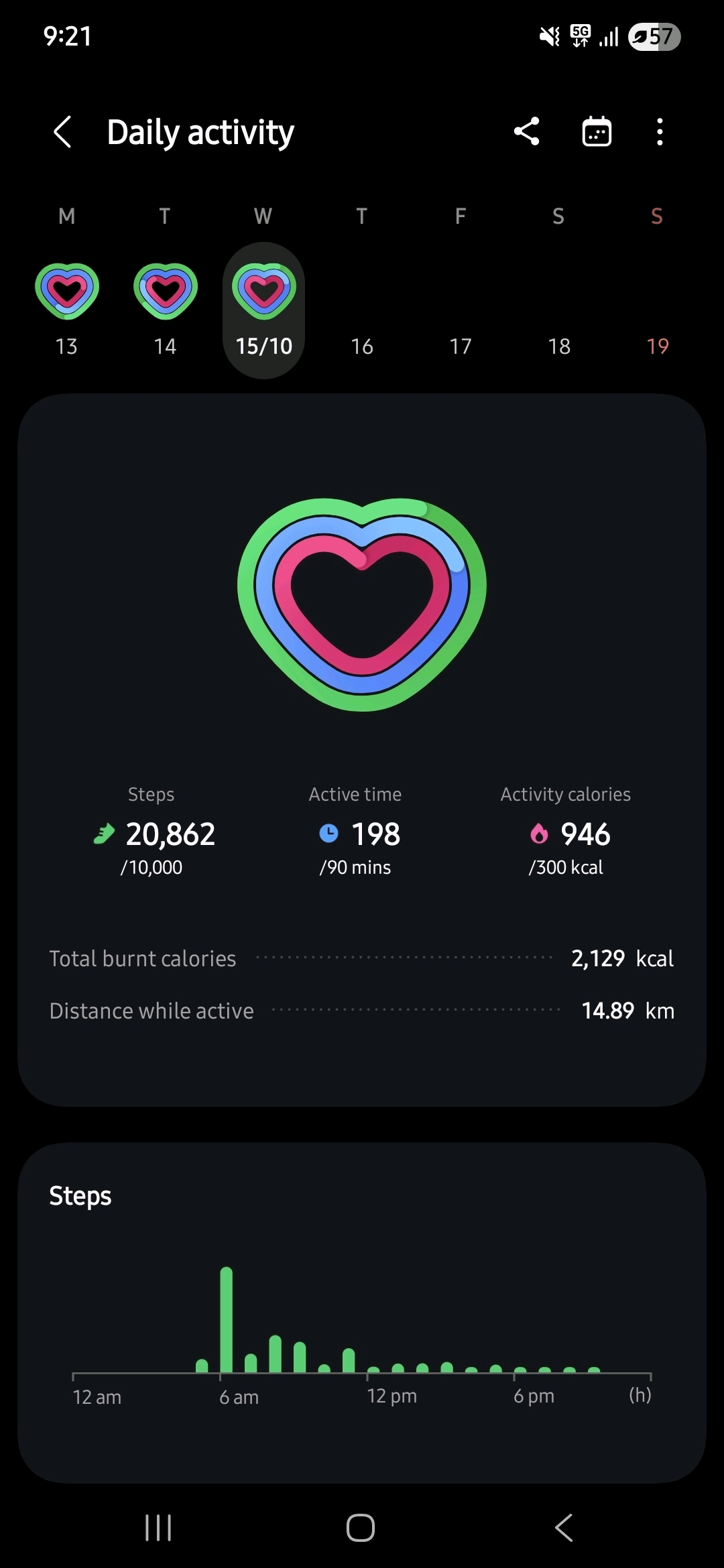Open the more options menu
This screenshot has width=724, height=1568.
click(x=660, y=131)
